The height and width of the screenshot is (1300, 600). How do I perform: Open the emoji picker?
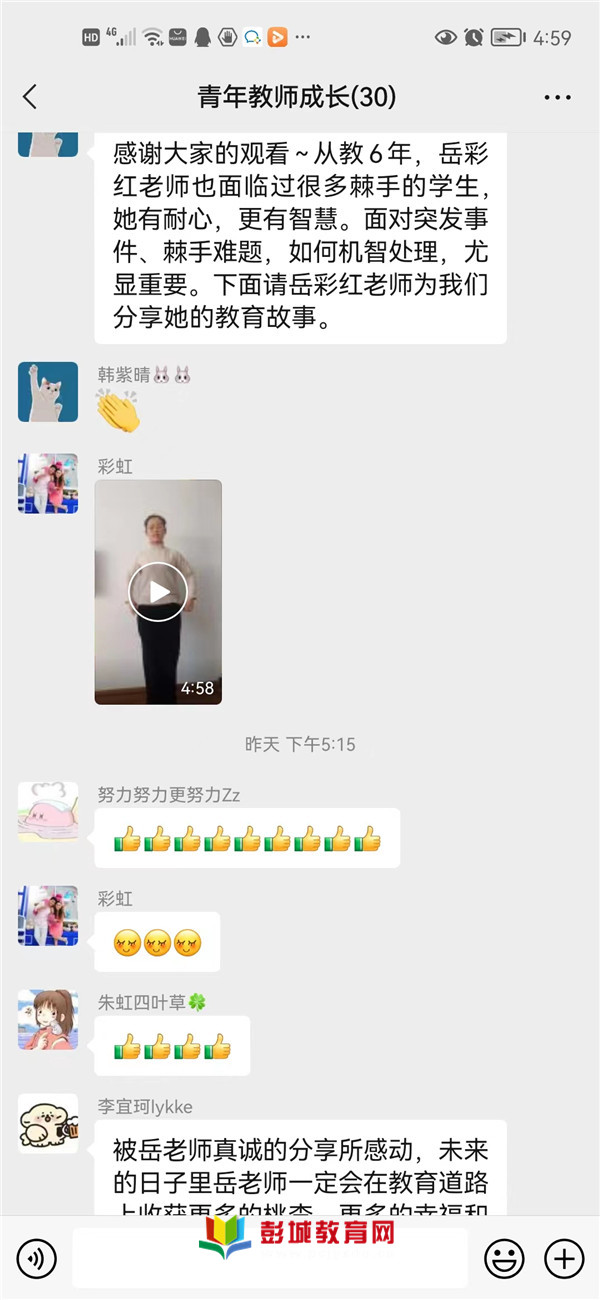[x=503, y=1257]
